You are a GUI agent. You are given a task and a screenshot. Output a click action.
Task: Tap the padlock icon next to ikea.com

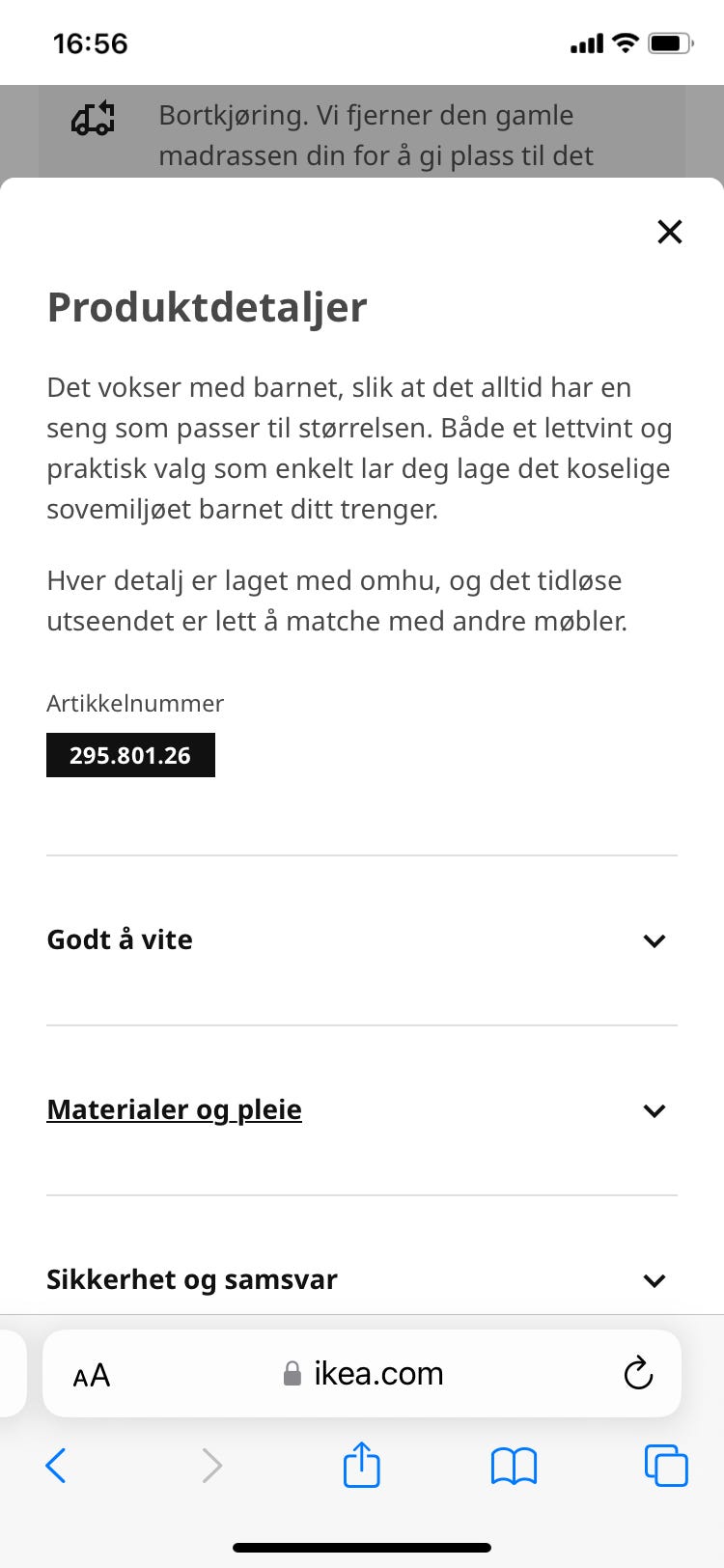point(291,1373)
